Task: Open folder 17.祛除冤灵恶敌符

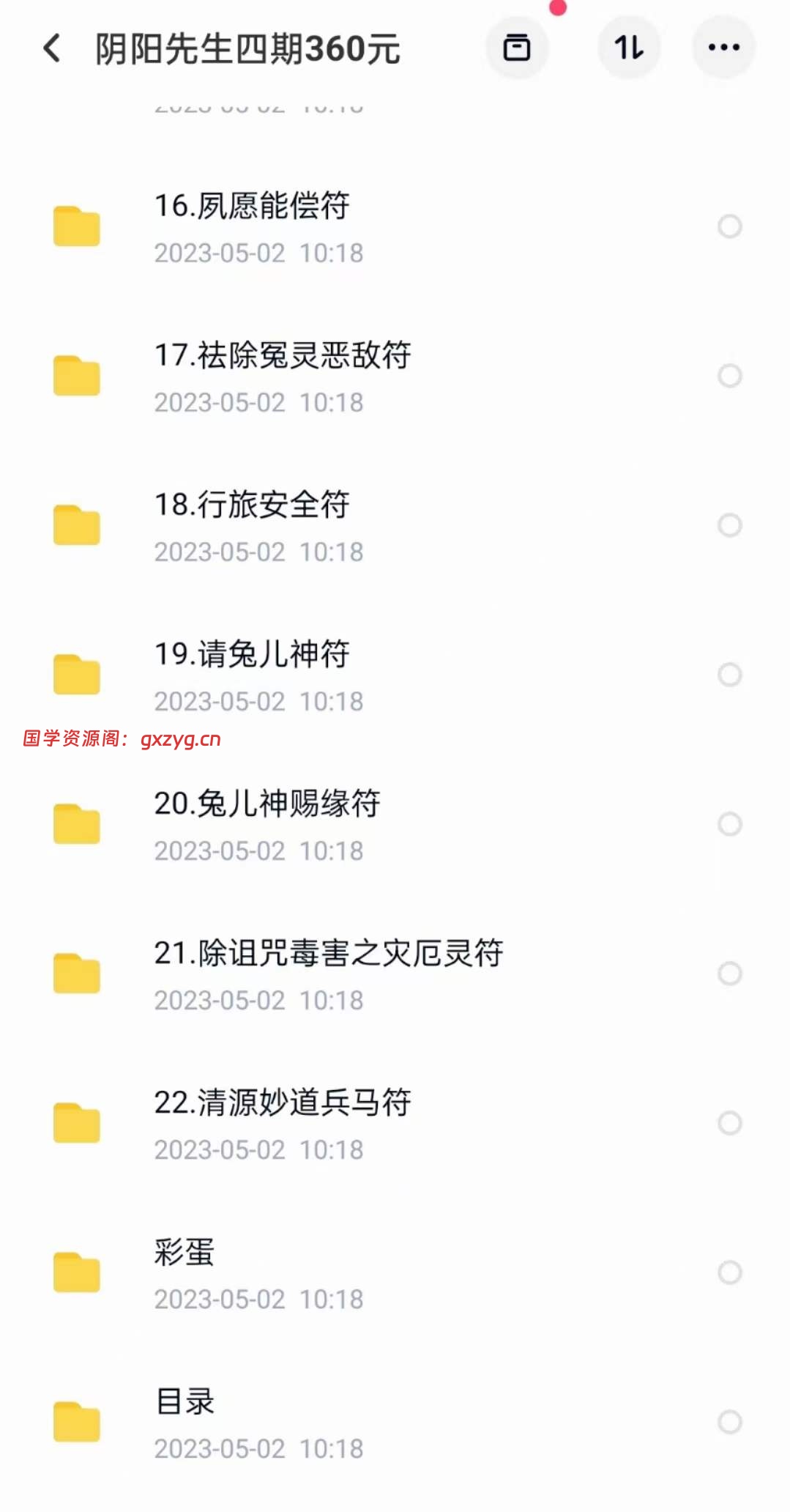Action: click(x=282, y=356)
